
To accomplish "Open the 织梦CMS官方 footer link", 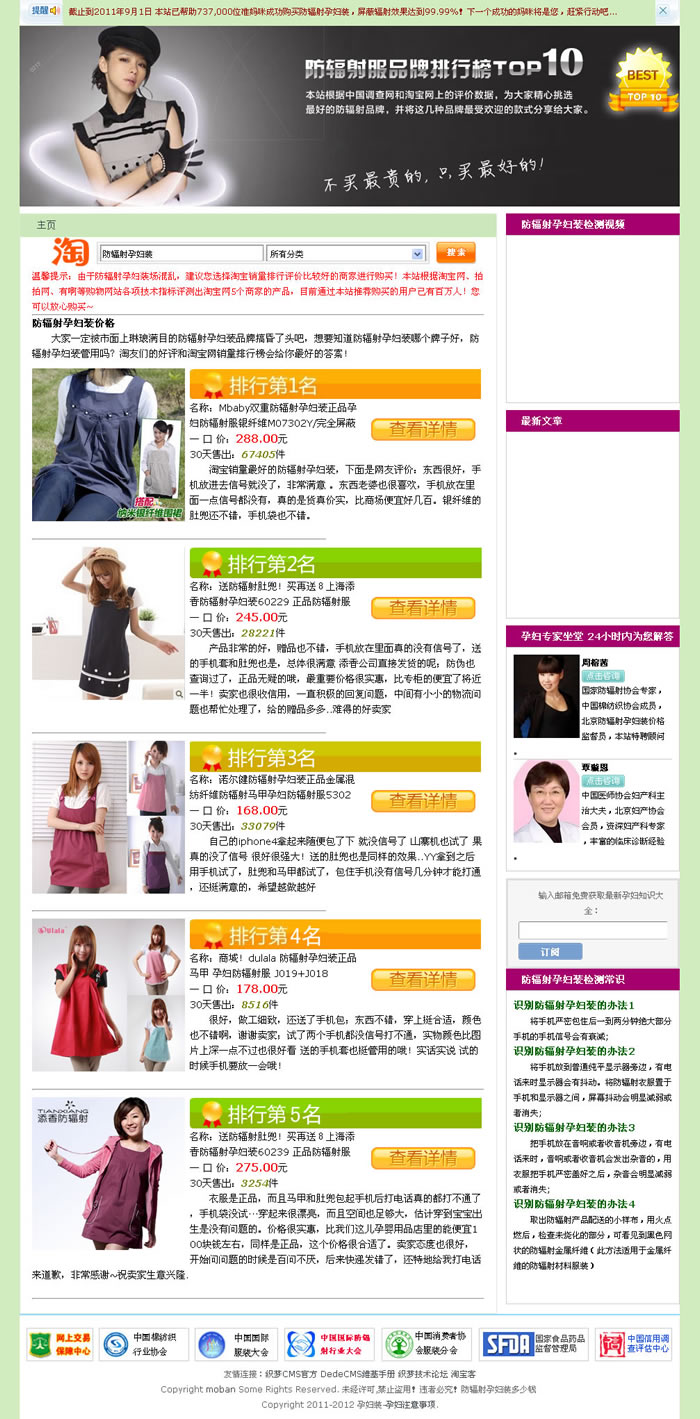I will tap(287, 1375).
